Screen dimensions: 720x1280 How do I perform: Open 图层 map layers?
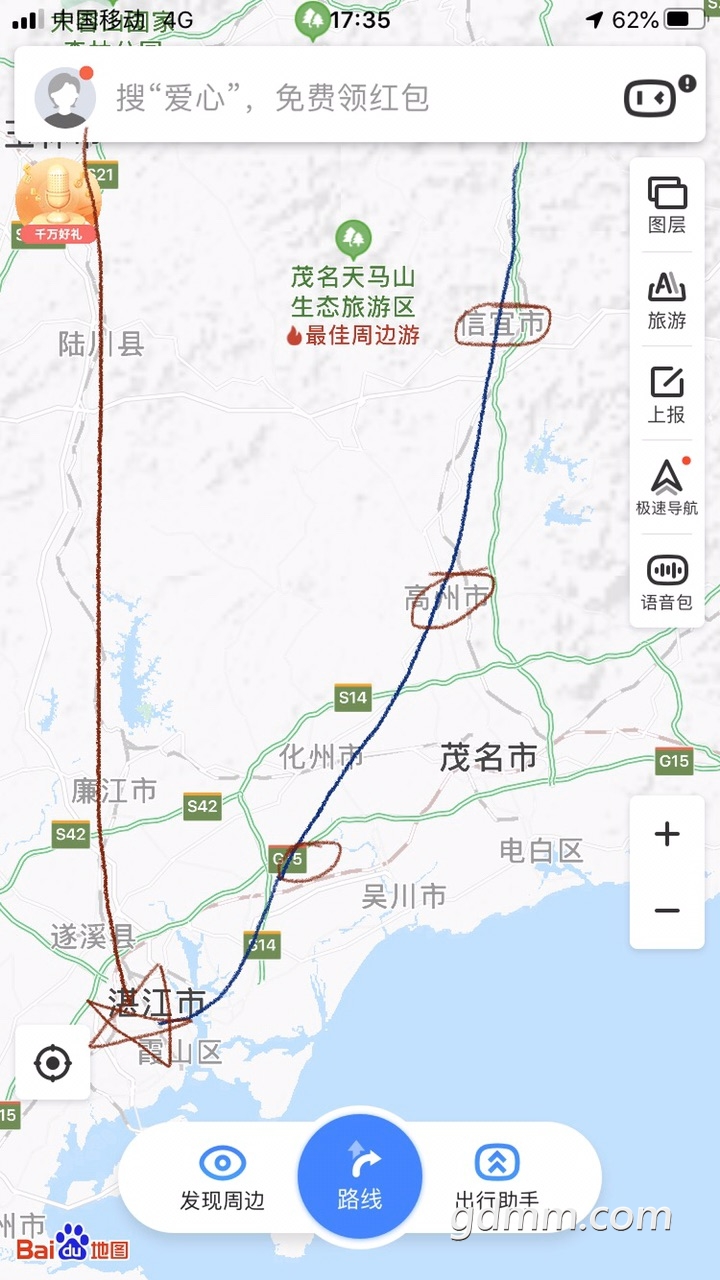[x=667, y=205]
